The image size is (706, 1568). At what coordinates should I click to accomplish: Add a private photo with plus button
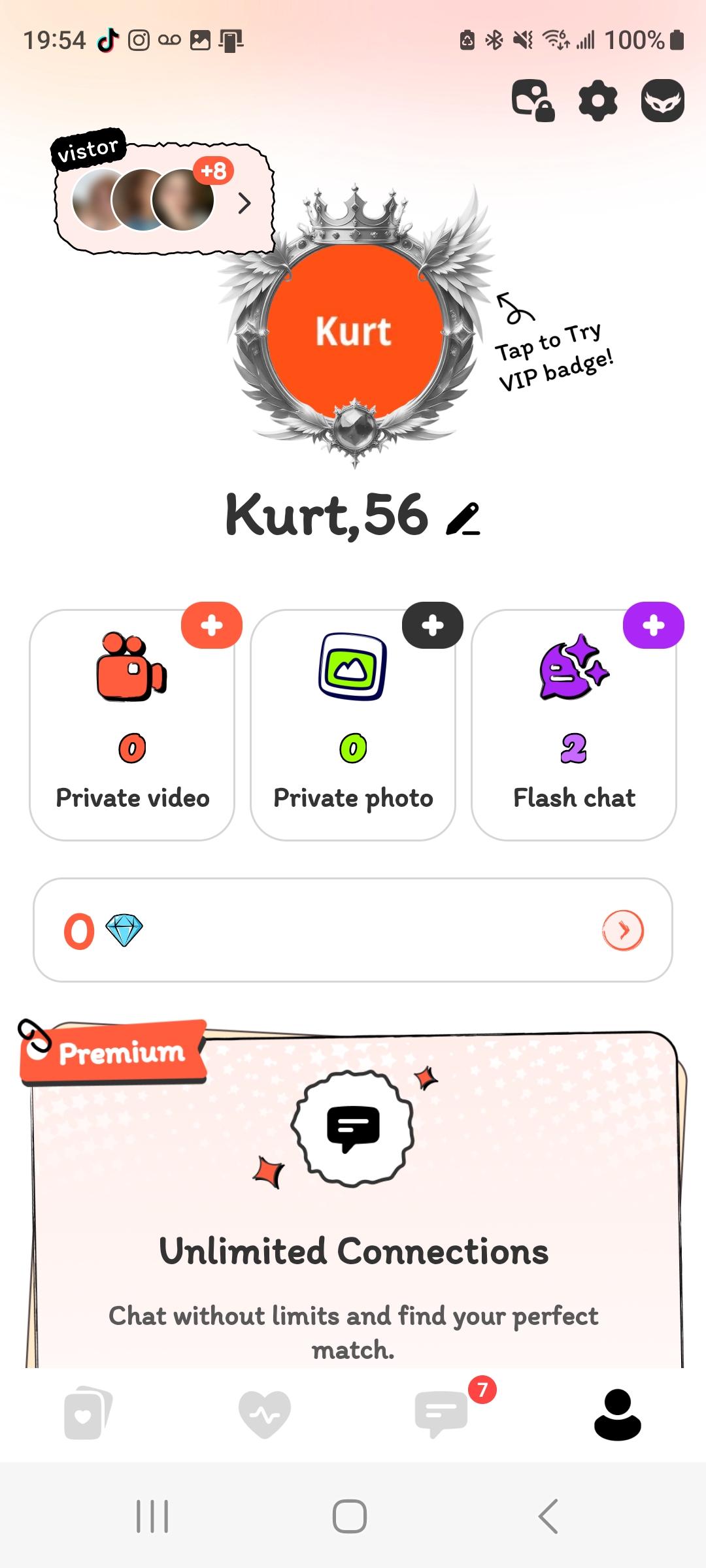point(432,625)
